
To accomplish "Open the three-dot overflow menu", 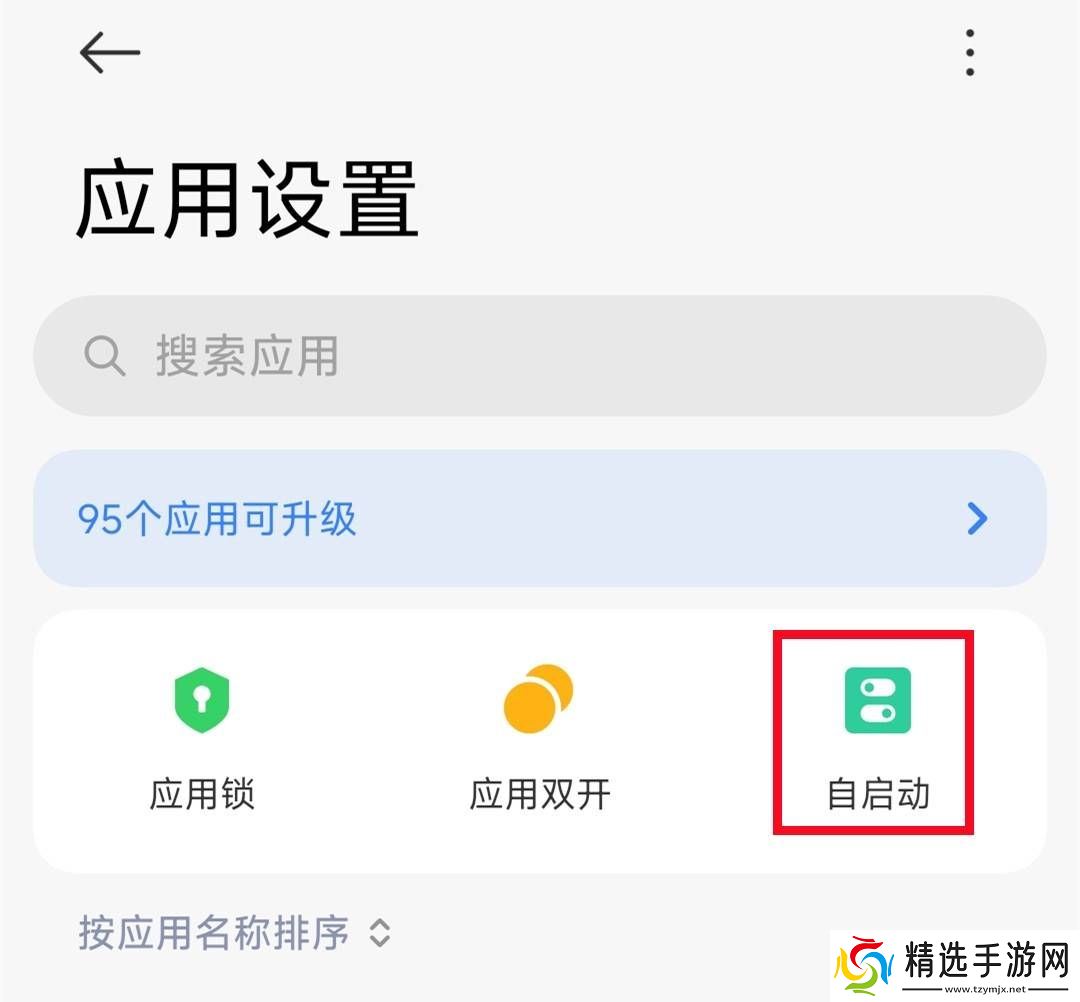I will pos(969,53).
